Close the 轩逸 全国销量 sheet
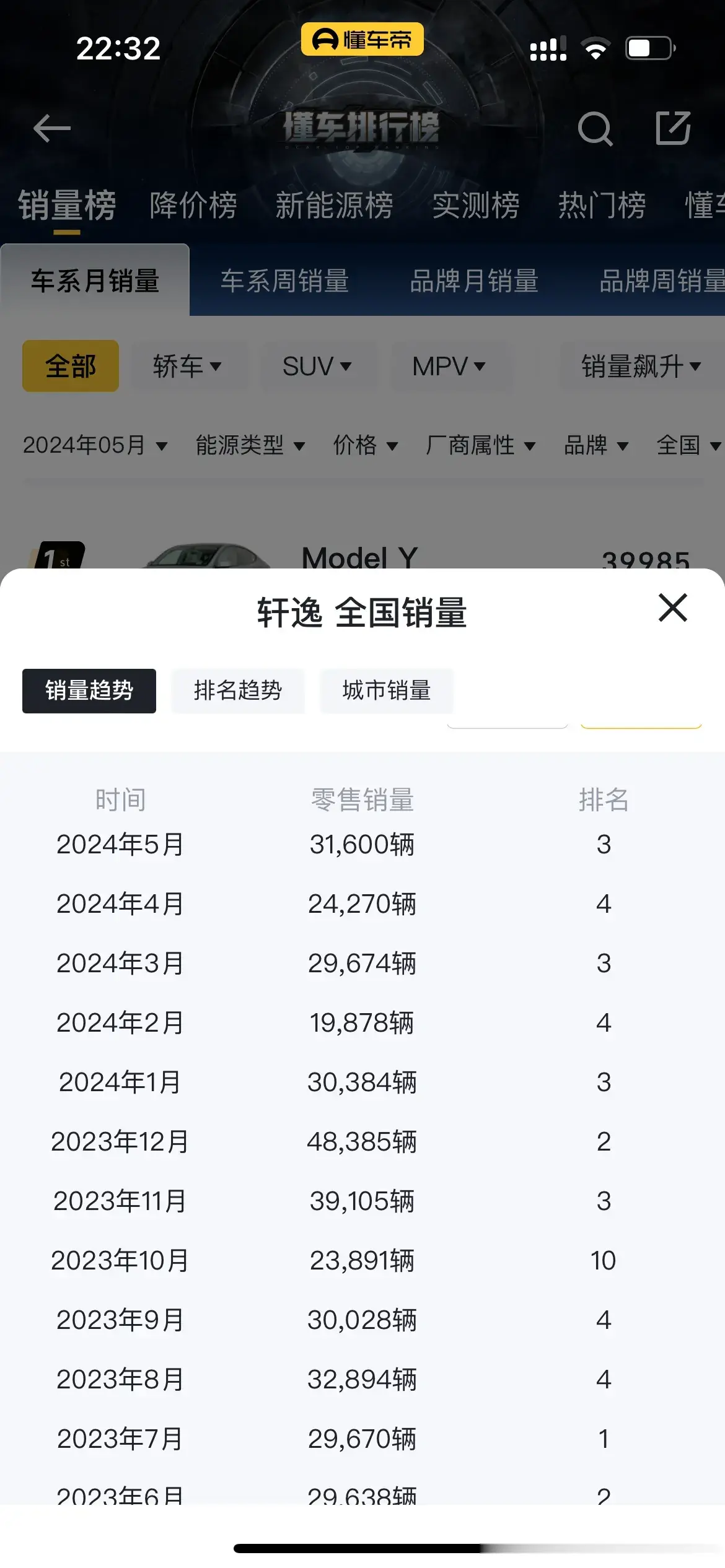This screenshot has width=725, height=1568. pyautogui.click(x=672, y=608)
